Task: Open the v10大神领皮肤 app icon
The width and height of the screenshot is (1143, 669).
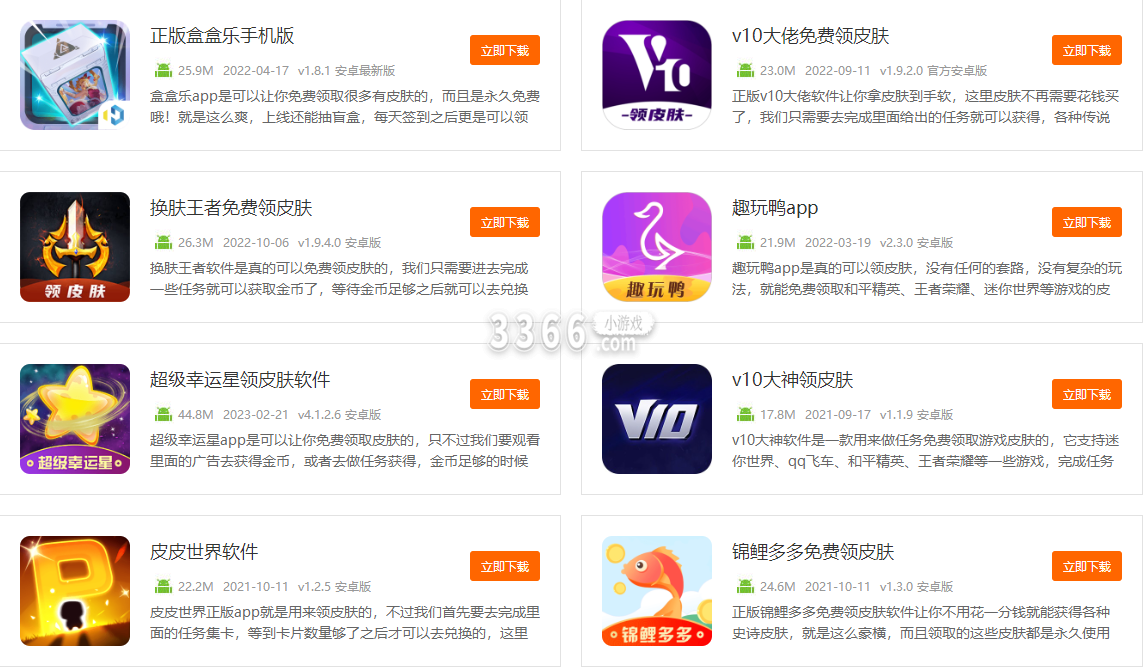Action: (657, 419)
